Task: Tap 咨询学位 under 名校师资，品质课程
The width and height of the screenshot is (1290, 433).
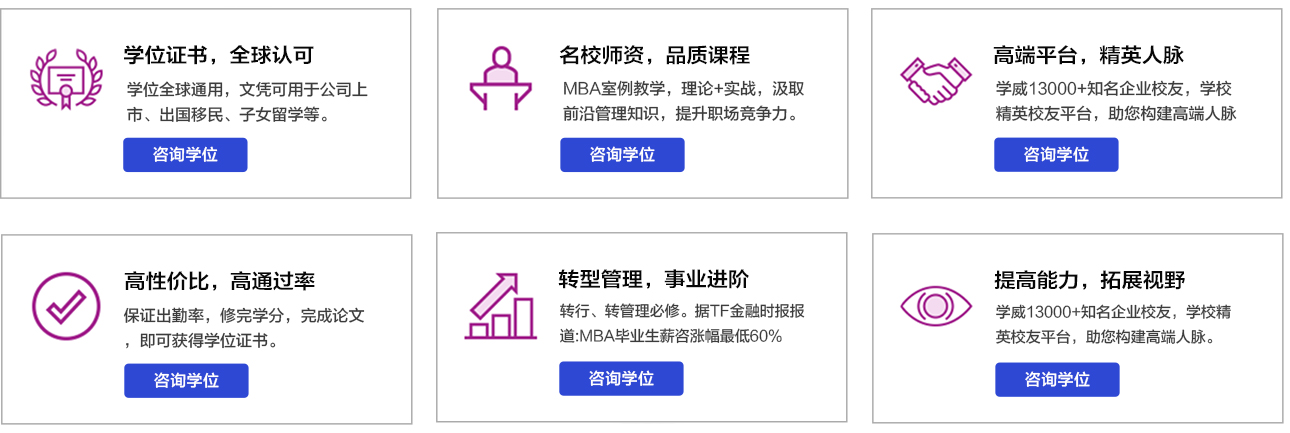Action: point(622,155)
